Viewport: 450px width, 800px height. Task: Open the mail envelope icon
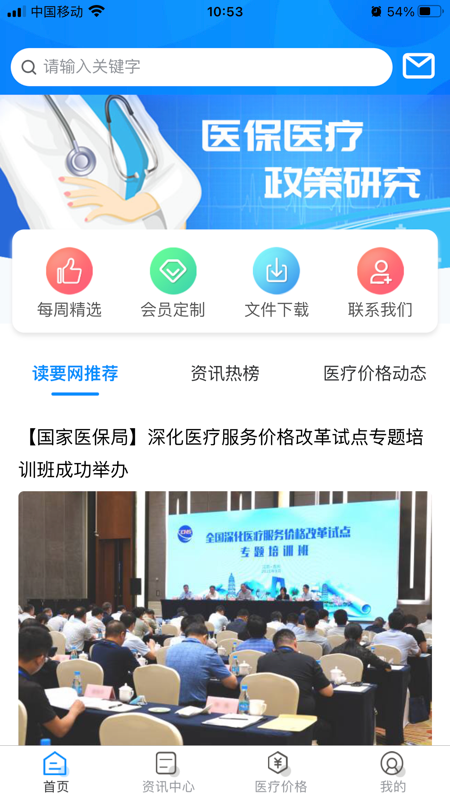click(419, 66)
